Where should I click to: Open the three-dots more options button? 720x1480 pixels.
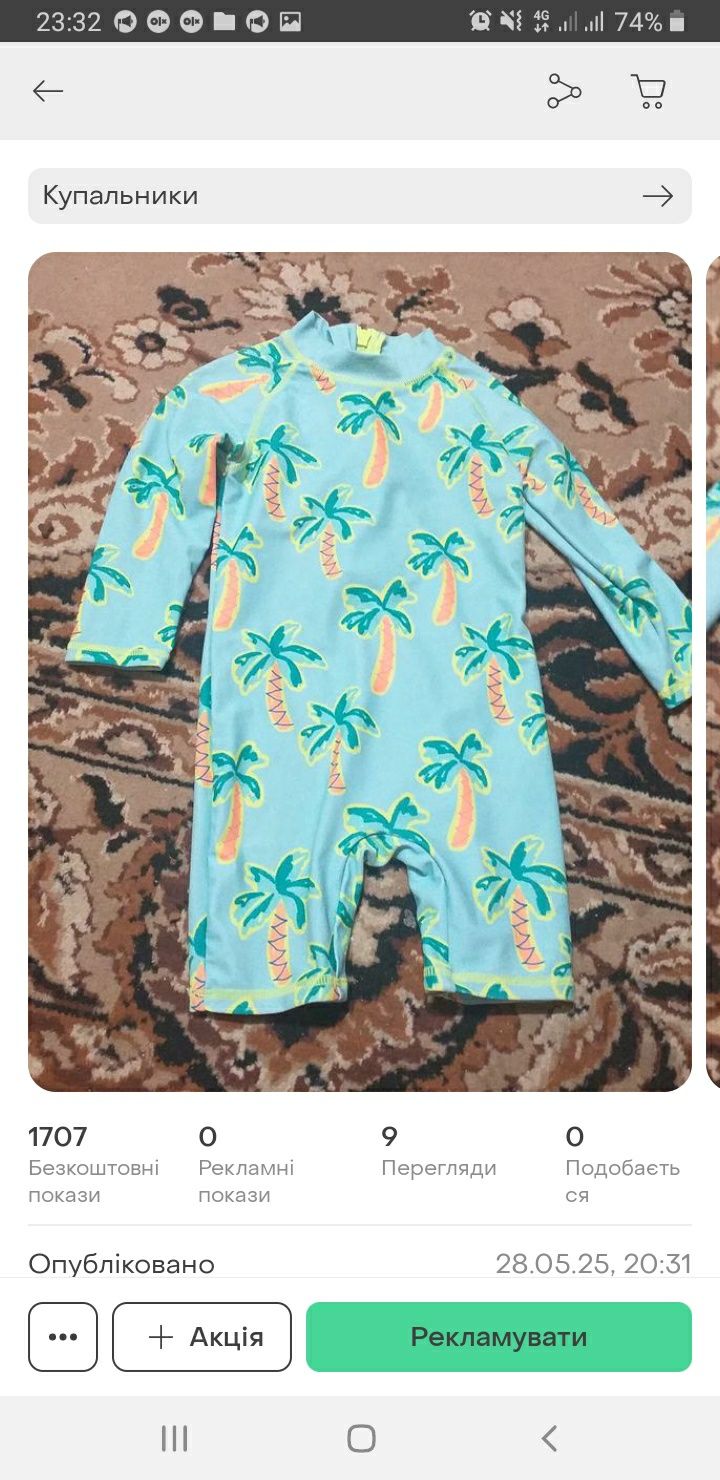pos(63,1337)
